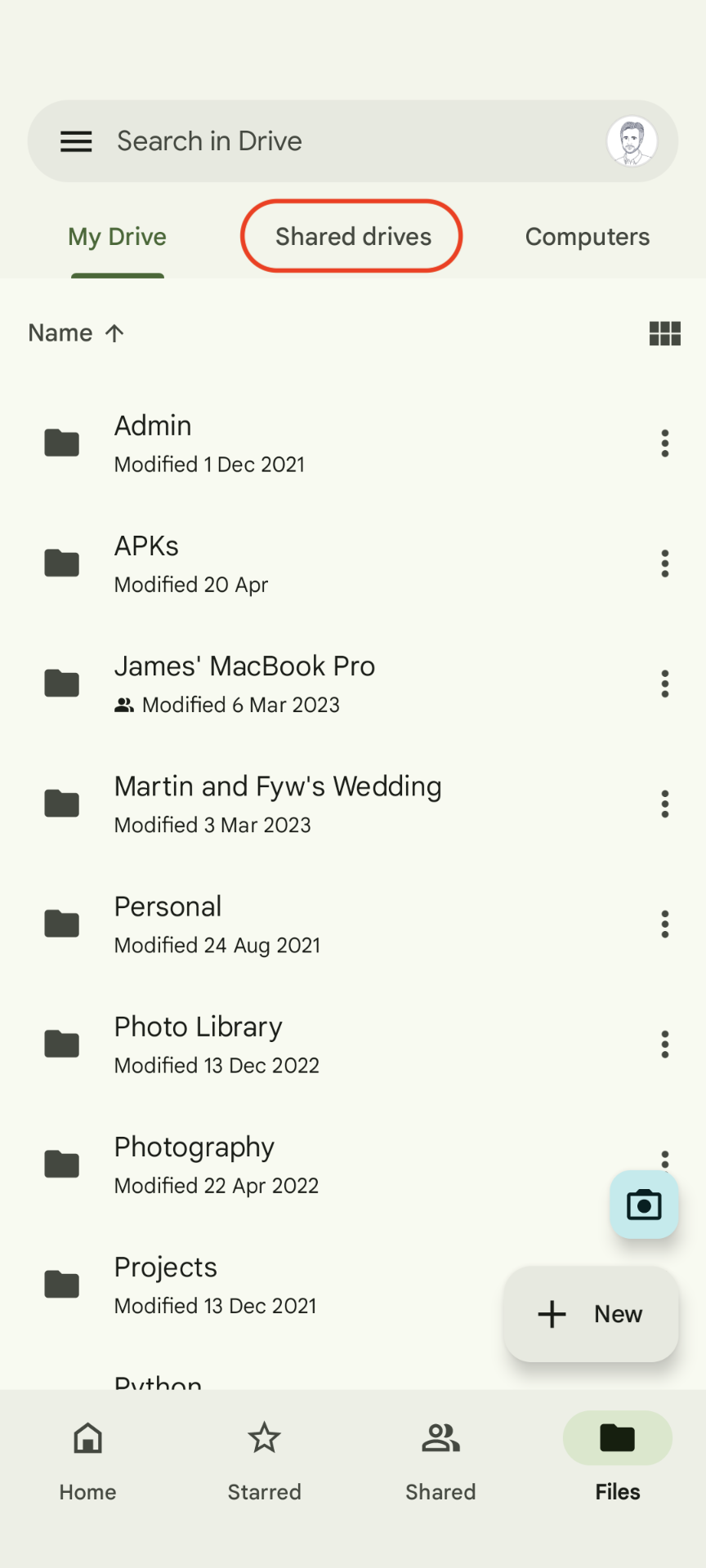Scan a document with the camera button
The height and width of the screenshot is (1568, 706).
(x=644, y=1205)
